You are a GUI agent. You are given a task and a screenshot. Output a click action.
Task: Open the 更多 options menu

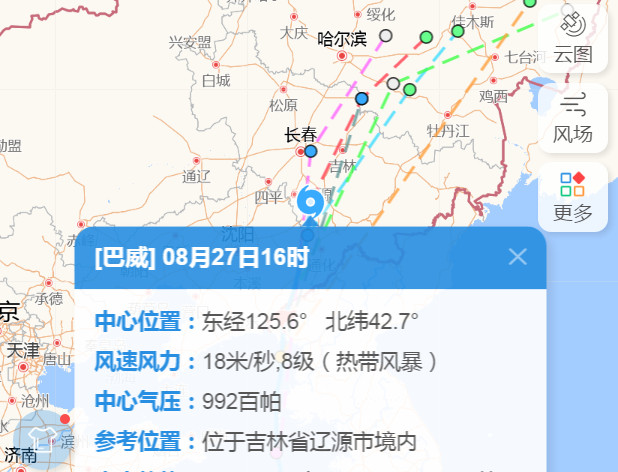coord(573,197)
